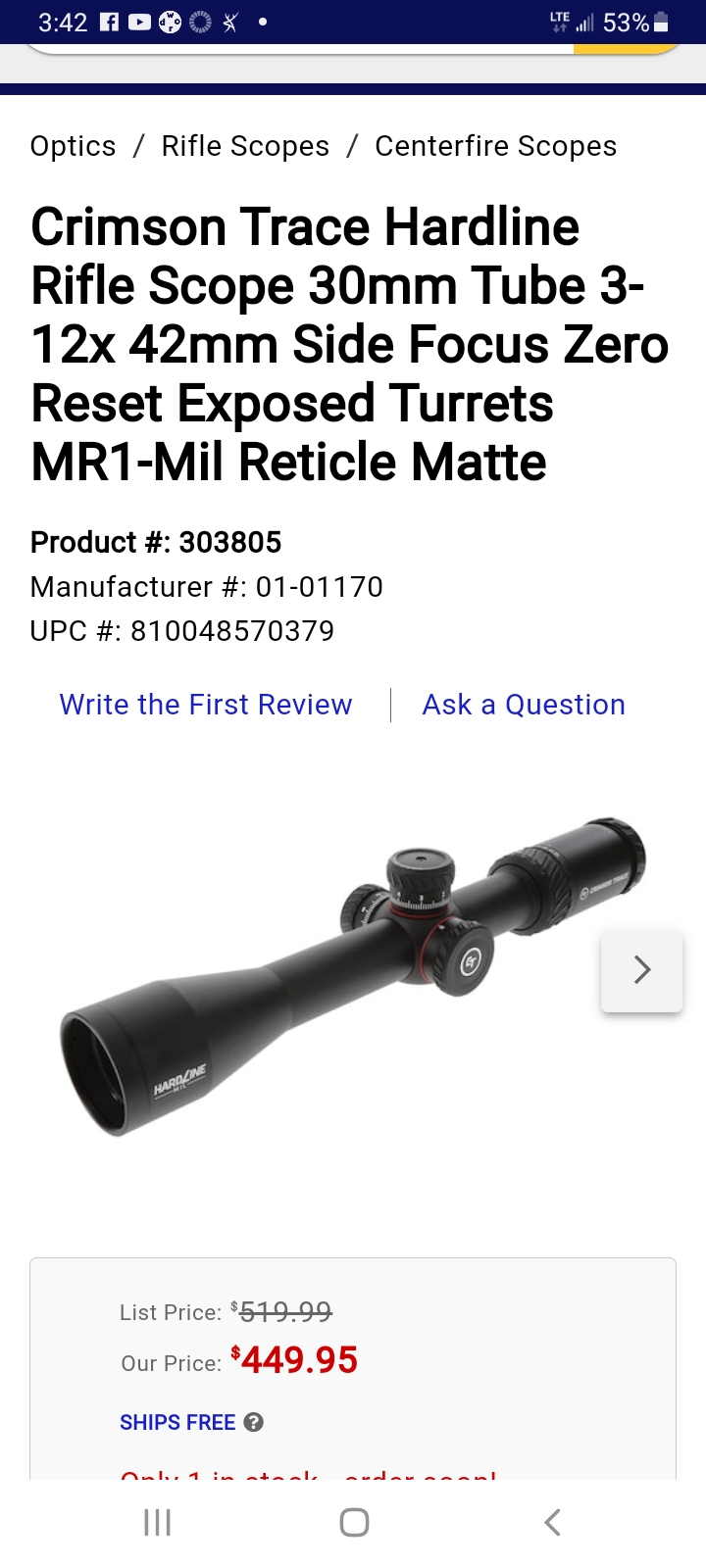Go back with the system back button
This screenshot has height=1568, width=706.
(x=552, y=1522)
